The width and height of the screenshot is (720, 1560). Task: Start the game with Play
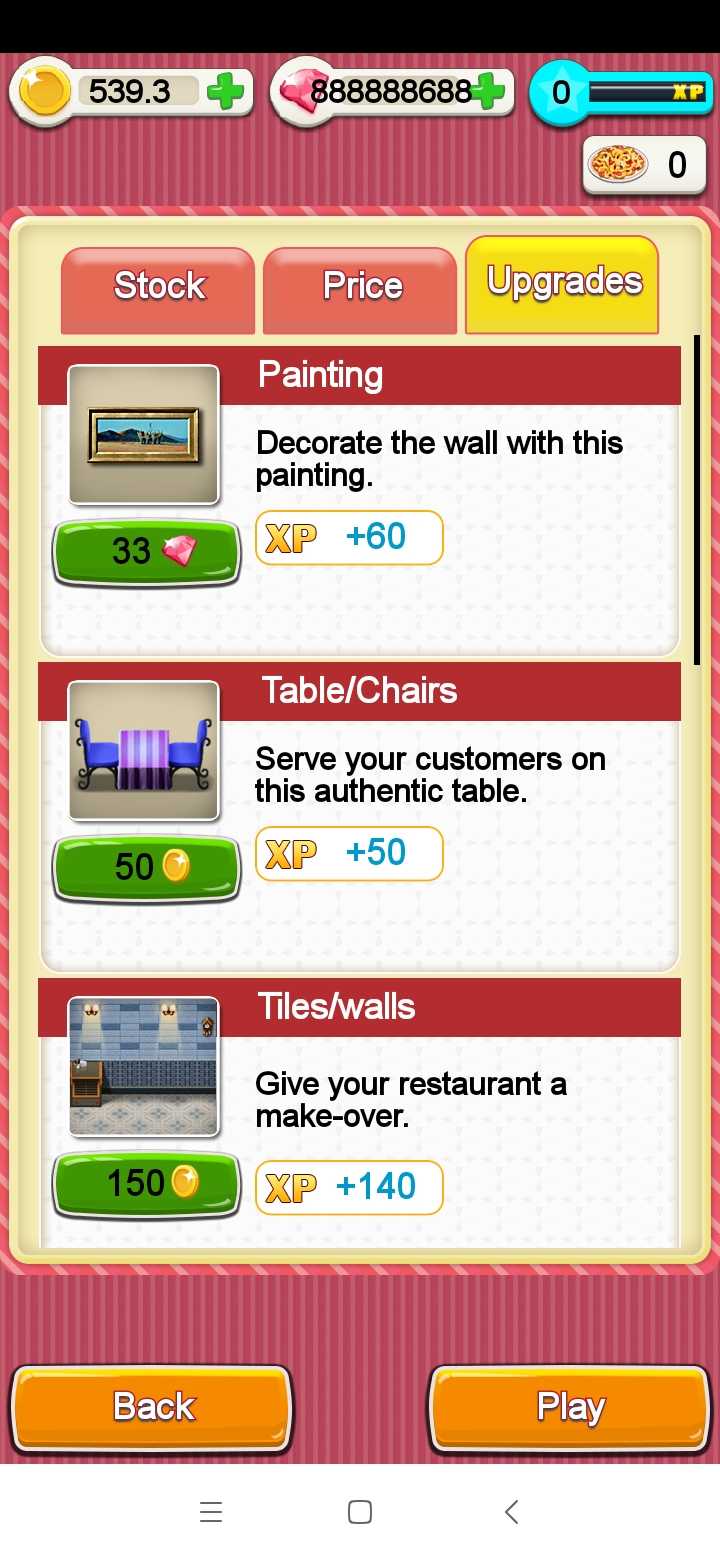coord(570,1408)
